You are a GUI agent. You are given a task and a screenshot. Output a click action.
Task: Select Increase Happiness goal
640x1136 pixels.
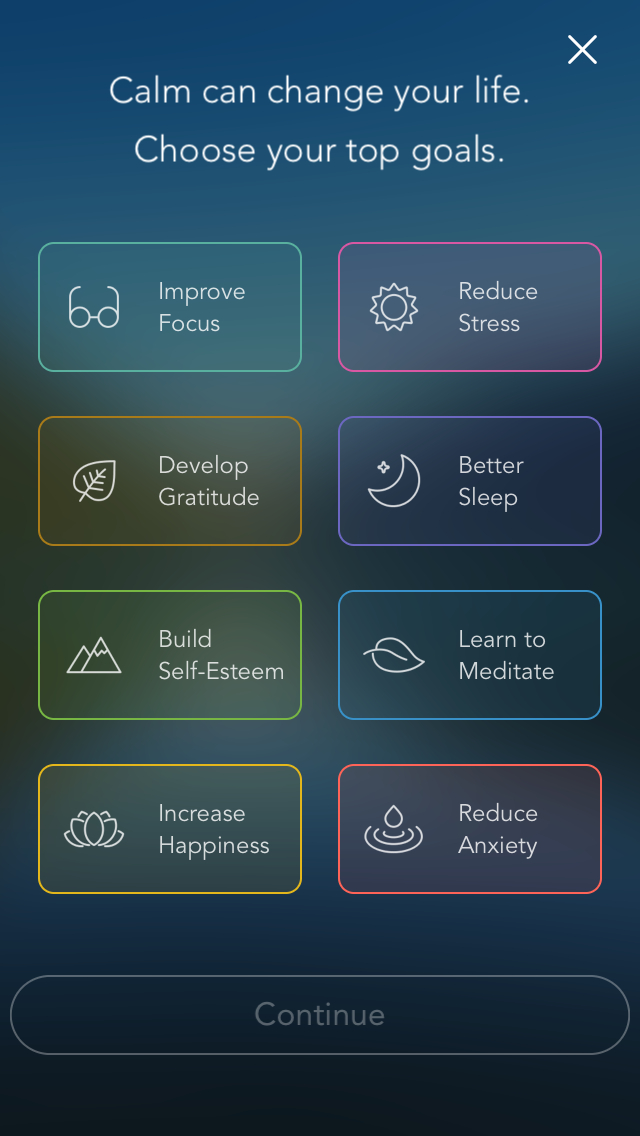point(170,829)
